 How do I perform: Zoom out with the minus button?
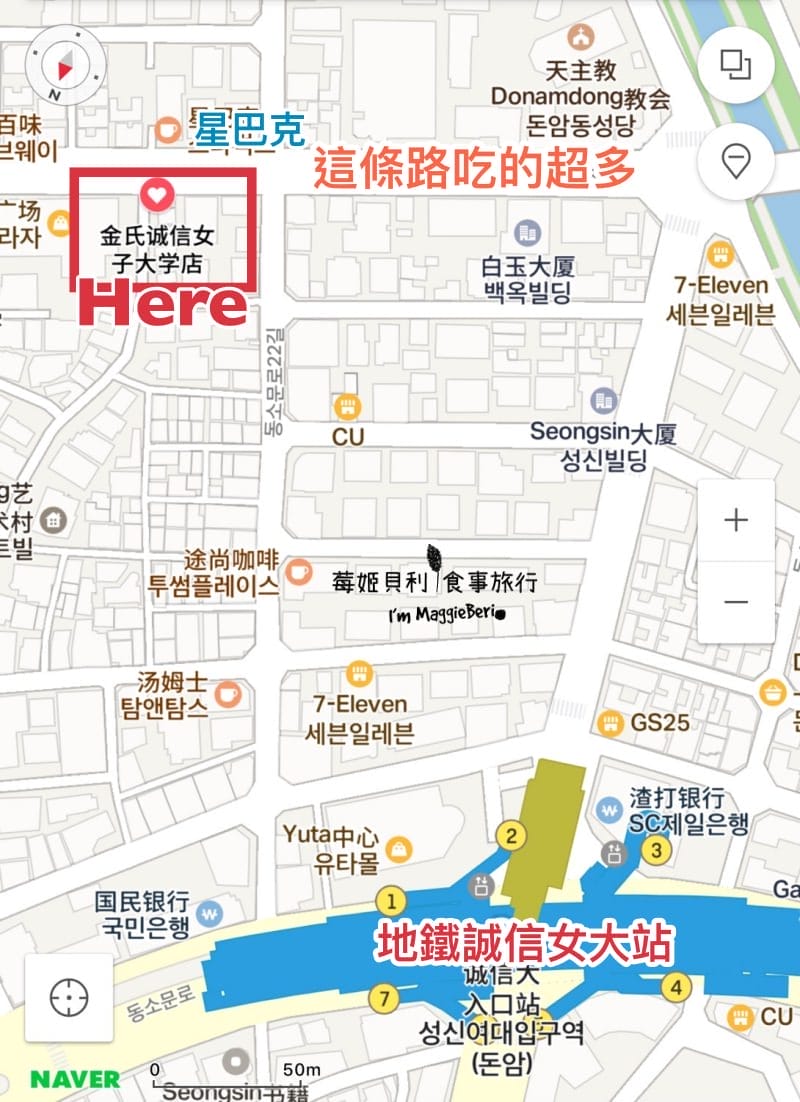click(736, 601)
